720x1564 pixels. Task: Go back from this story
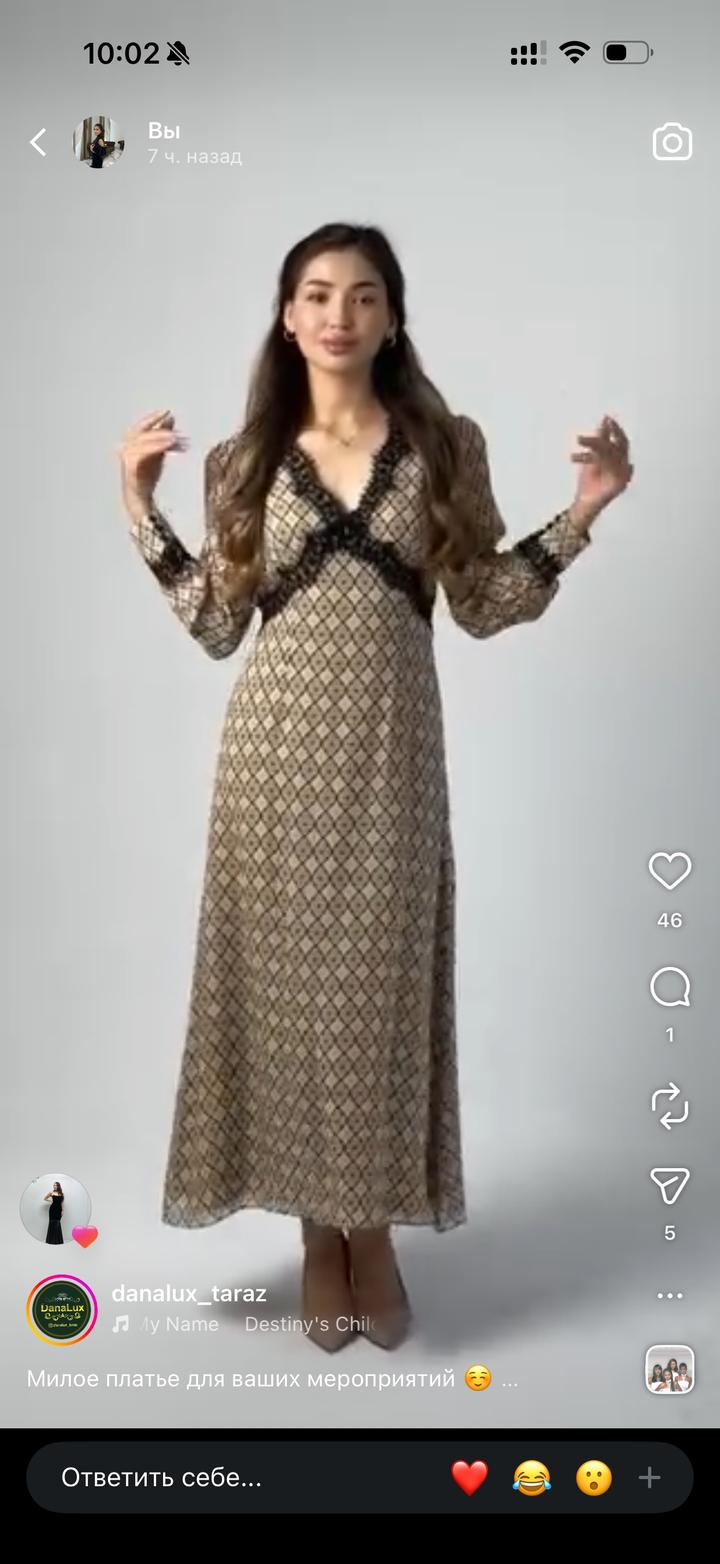(38, 143)
